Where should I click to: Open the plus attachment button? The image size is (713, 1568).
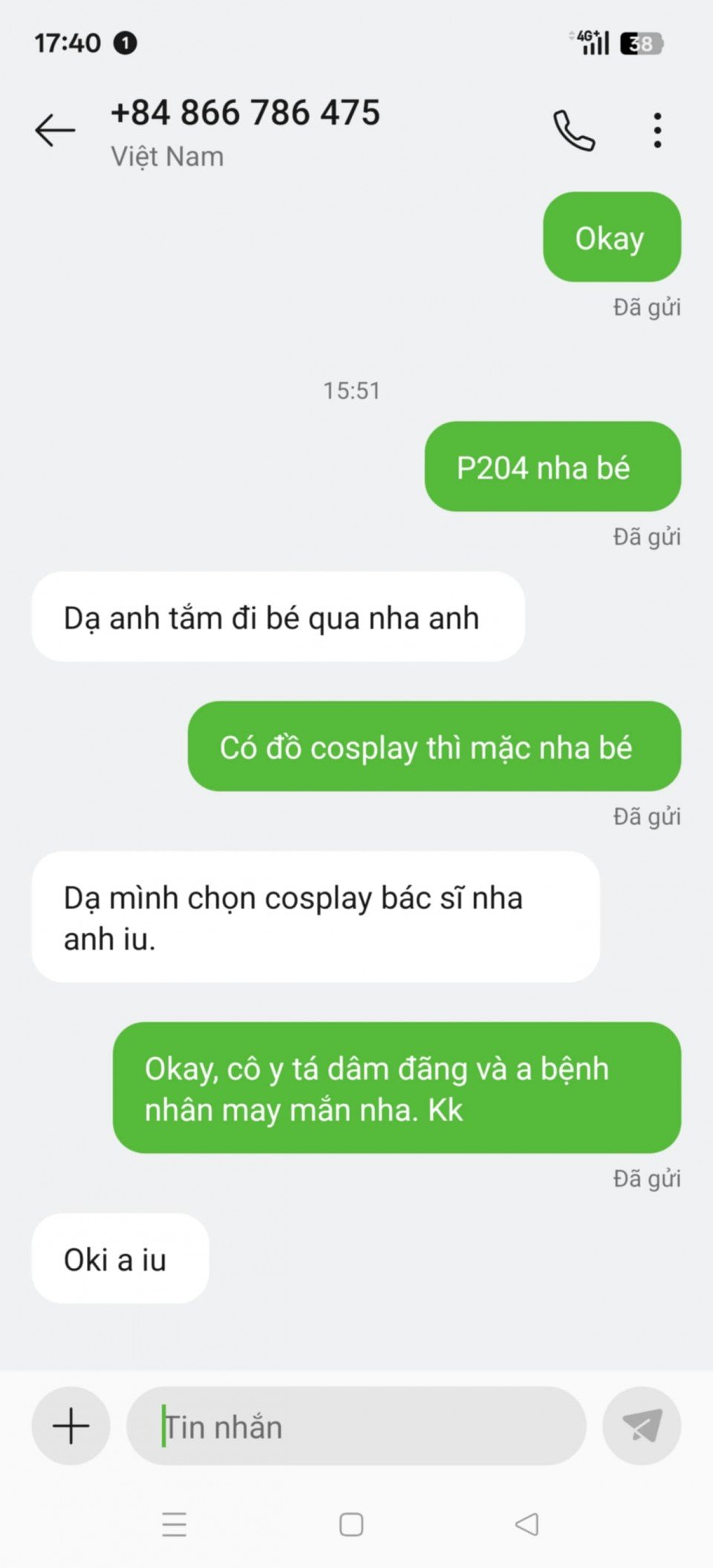[x=71, y=1425]
